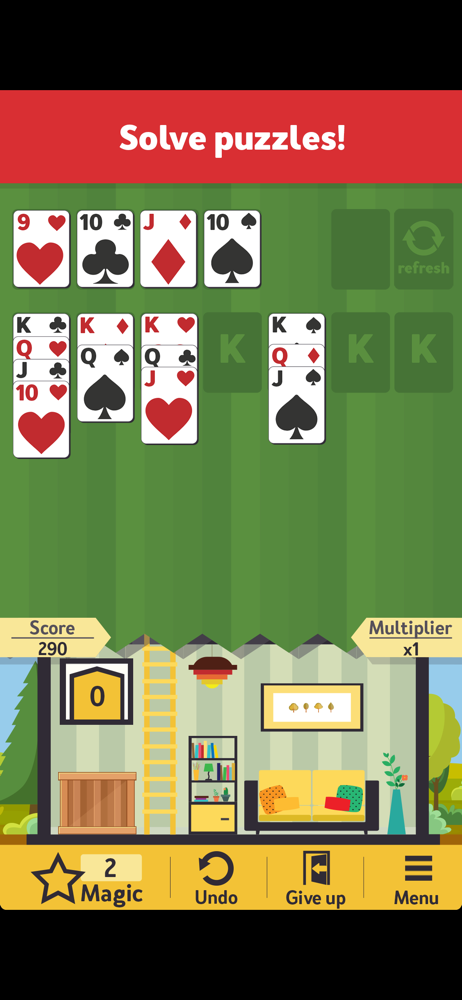
Task: Select the 9 of hearts card
Action: click(41, 249)
